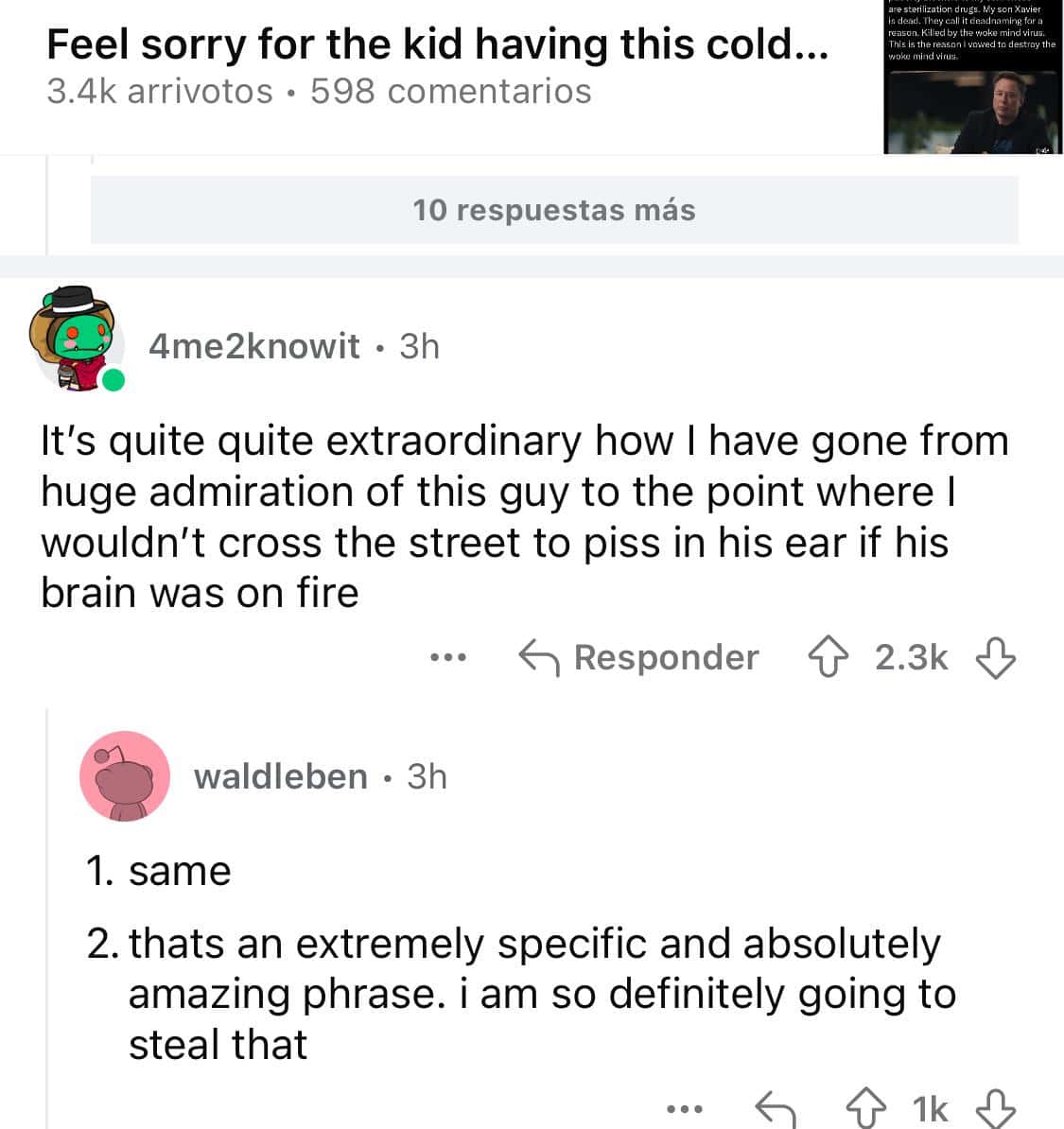Open options menu on waldleben's comment
The width and height of the screenshot is (1064, 1129).
(x=684, y=1108)
